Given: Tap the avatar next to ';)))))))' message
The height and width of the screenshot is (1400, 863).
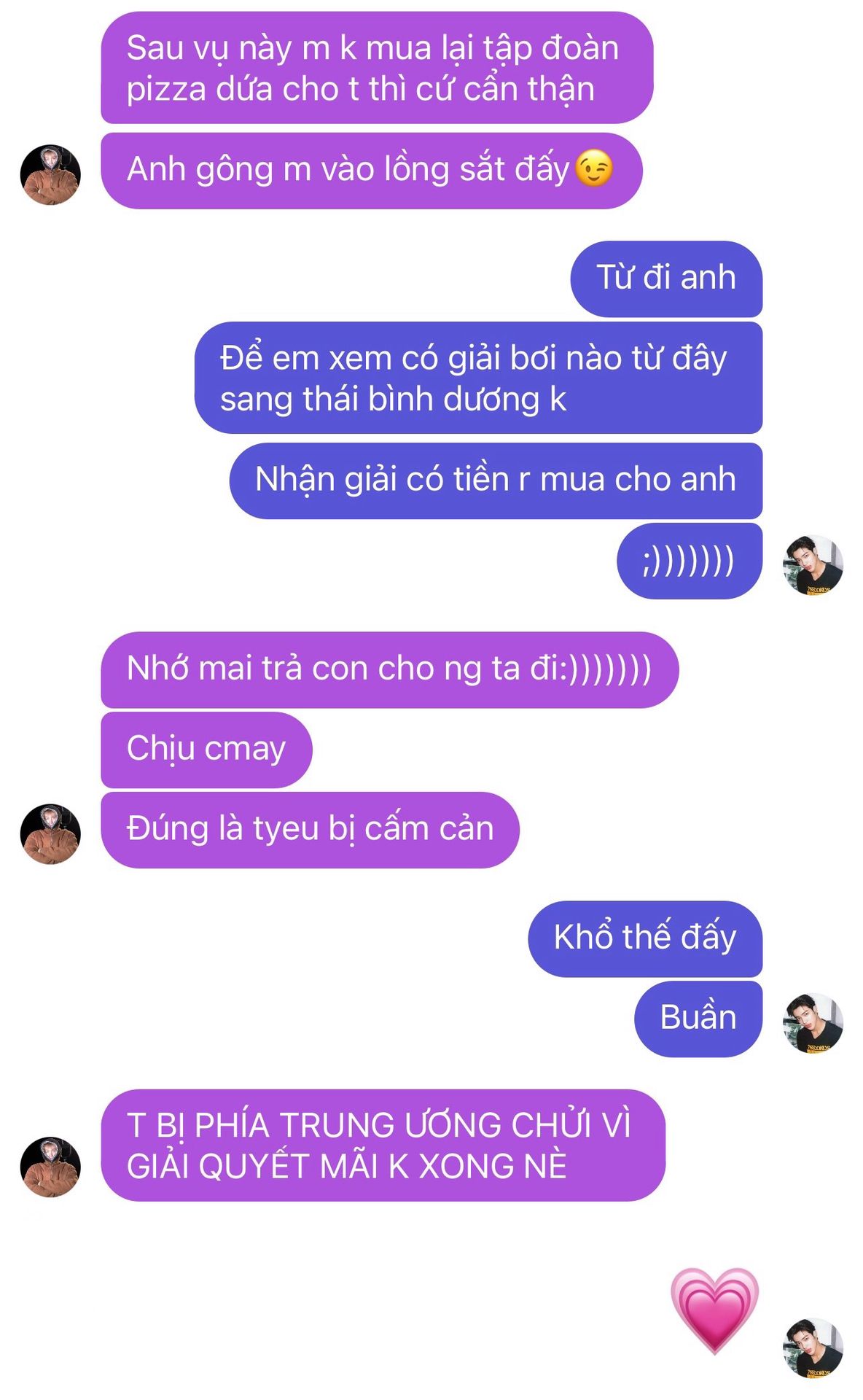Looking at the screenshot, I should point(813,565).
